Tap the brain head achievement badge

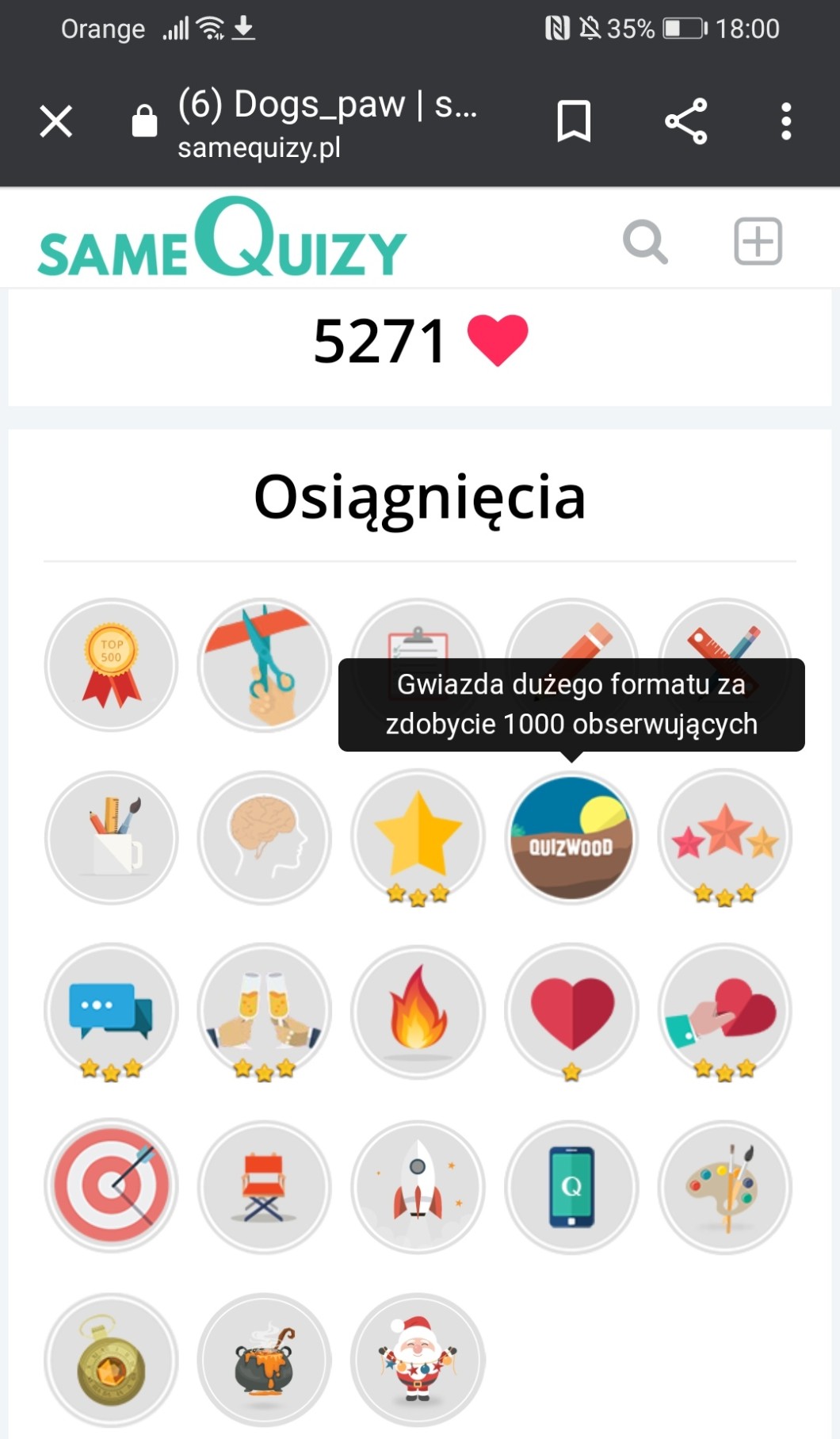(264, 837)
